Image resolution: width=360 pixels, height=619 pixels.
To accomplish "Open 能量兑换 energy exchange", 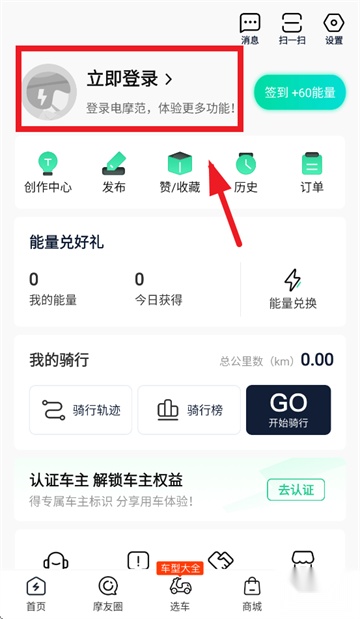I will click(293, 289).
